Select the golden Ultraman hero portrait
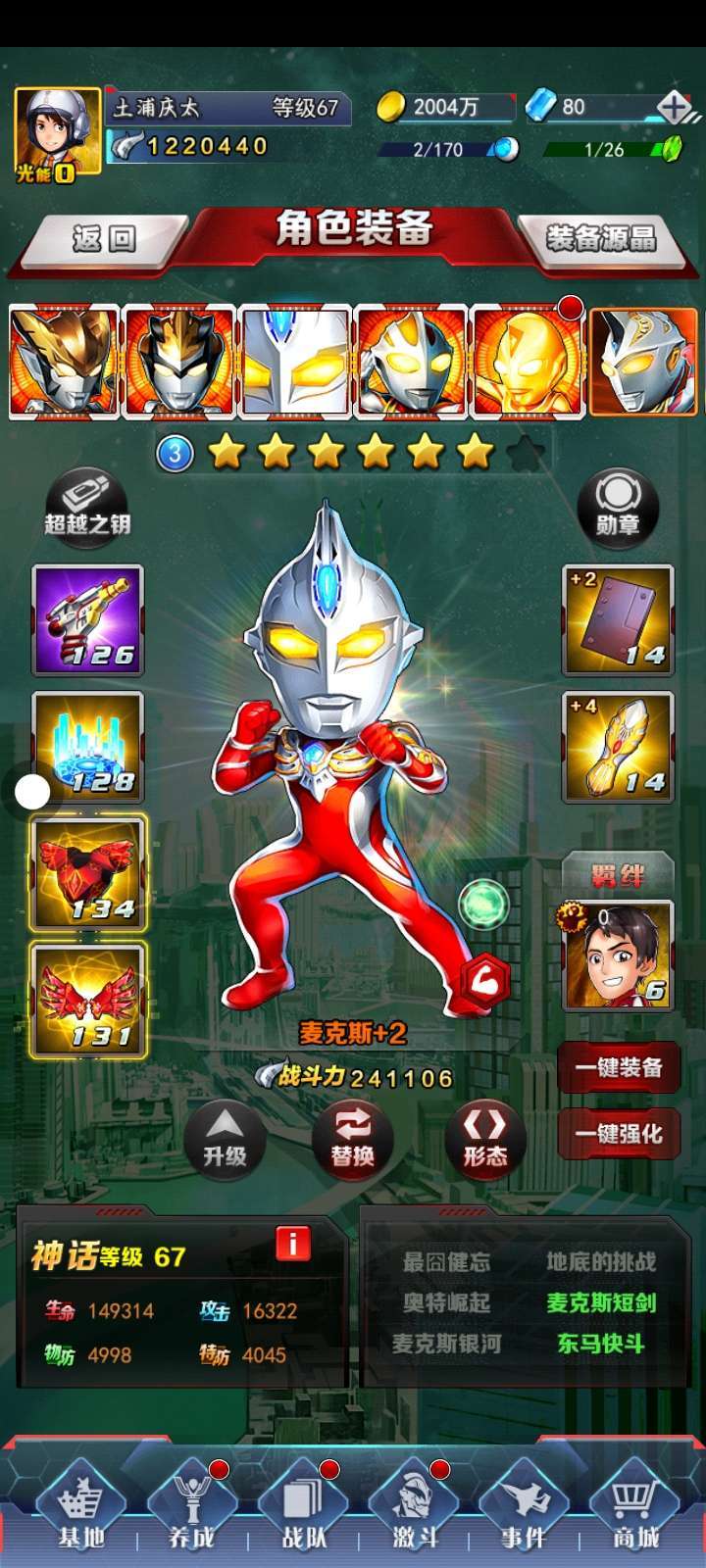Image resolution: width=706 pixels, height=1568 pixels. [527, 362]
